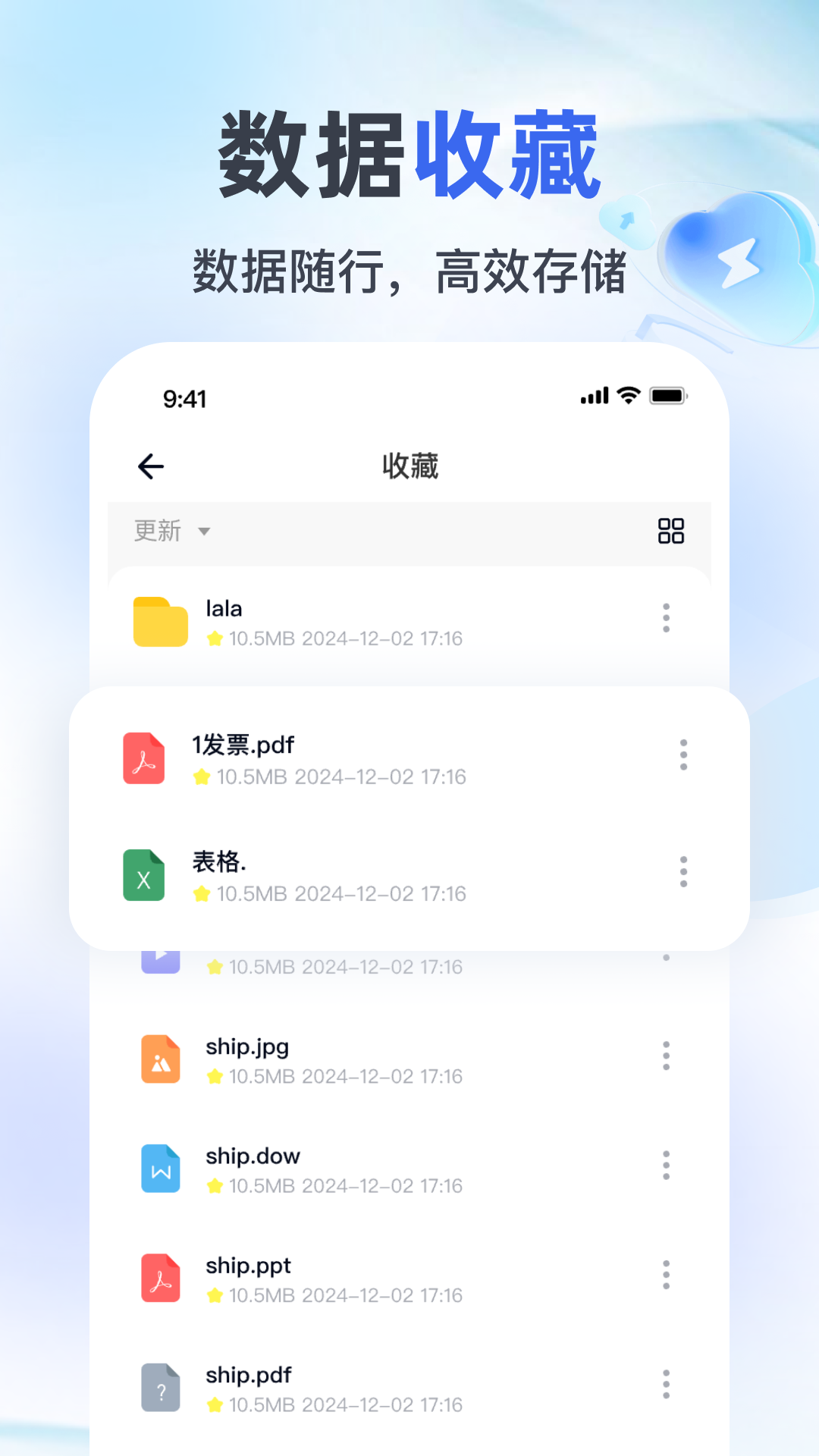This screenshot has width=819, height=1456.
Task: Click the blue Word icon for ship.dow
Action: point(160,1169)
